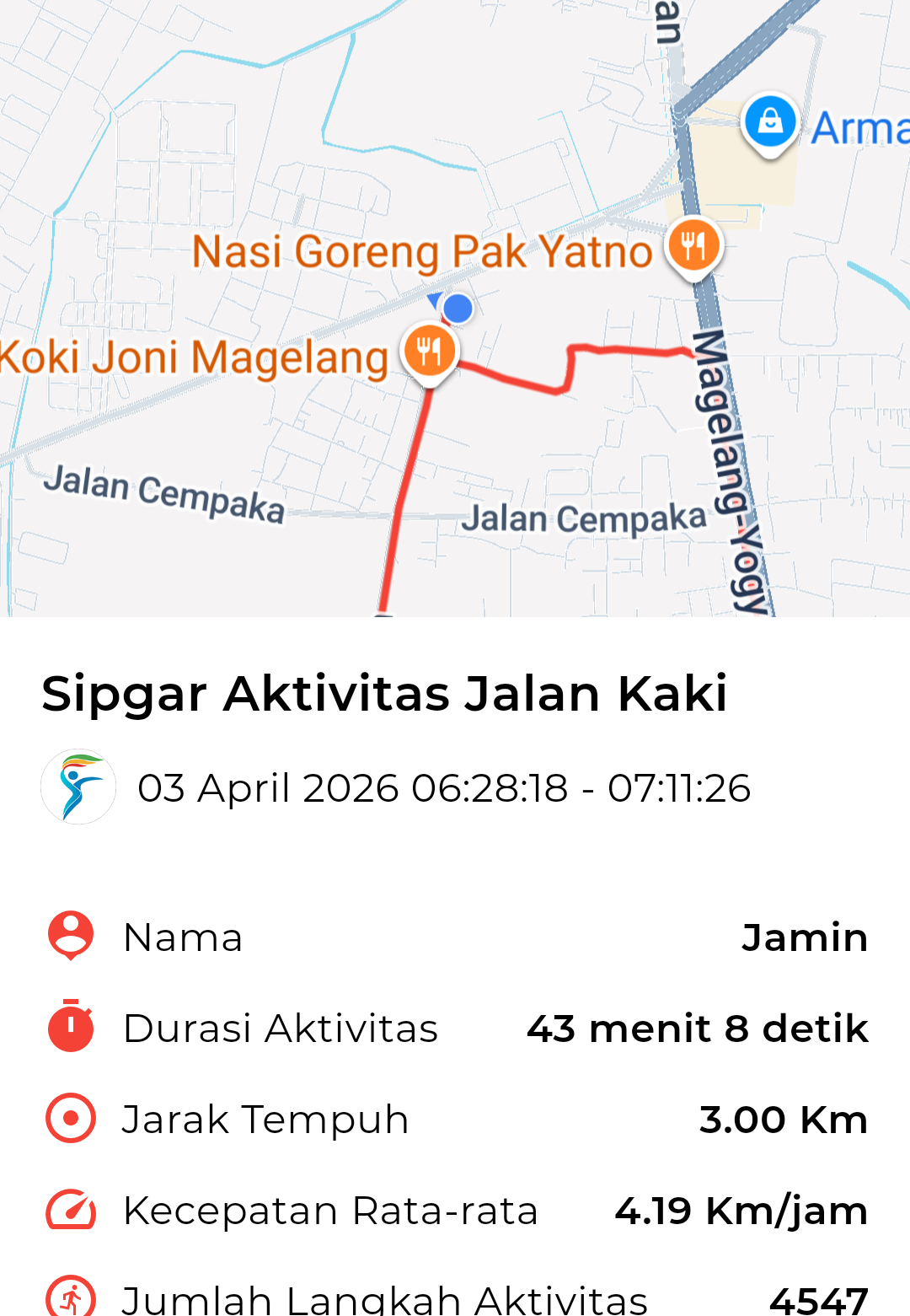Tap the Koki Joni Magelang restaurant marker
This screenshot has width=910, height=1316.
point(429,351)
